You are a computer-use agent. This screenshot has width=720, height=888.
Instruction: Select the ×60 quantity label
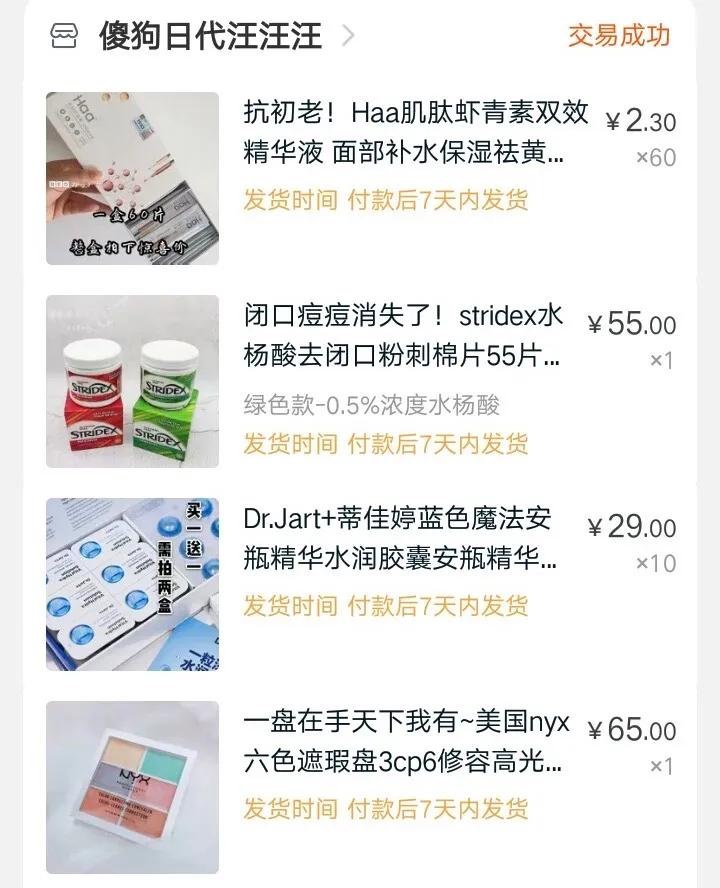pos(658,156)
